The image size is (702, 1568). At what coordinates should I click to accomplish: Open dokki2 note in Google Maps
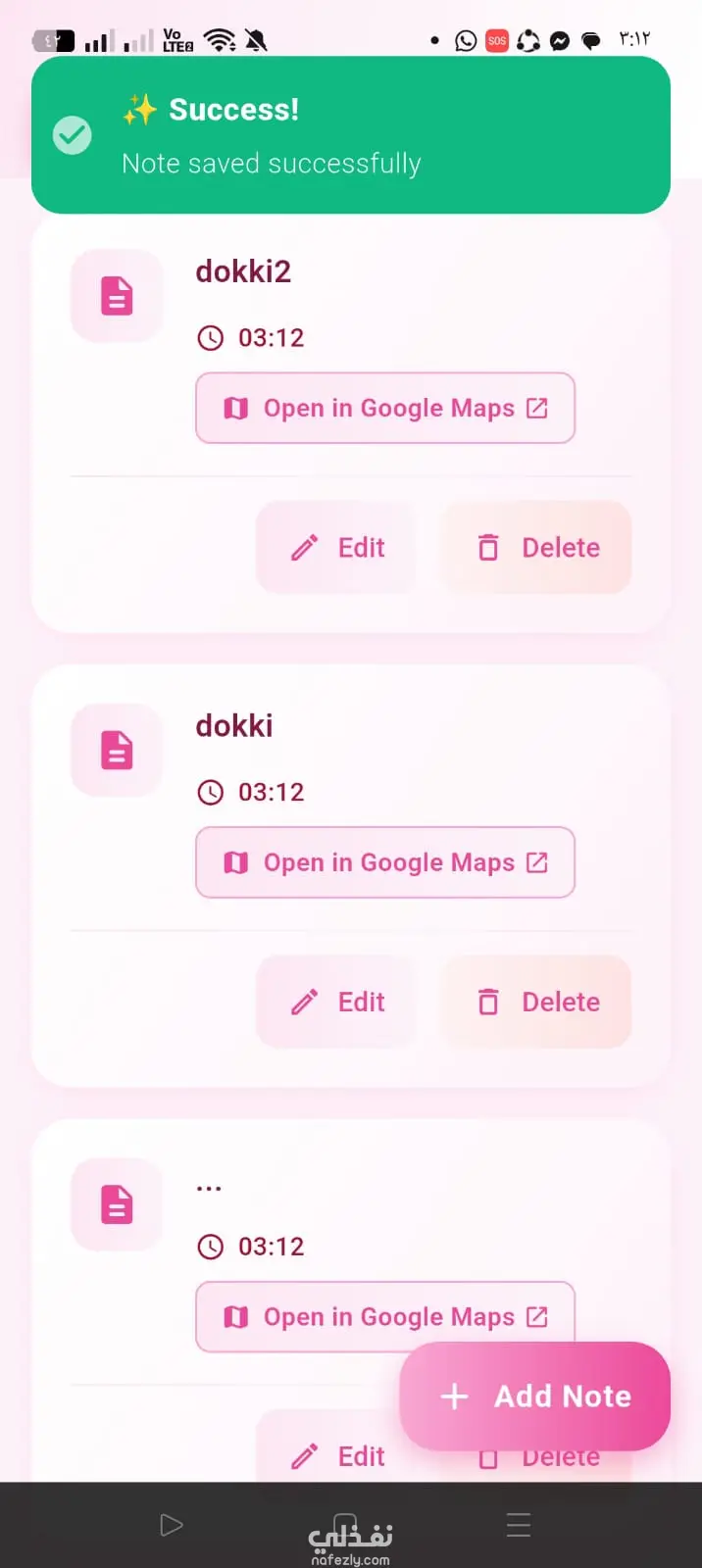[x=385, y=408]
